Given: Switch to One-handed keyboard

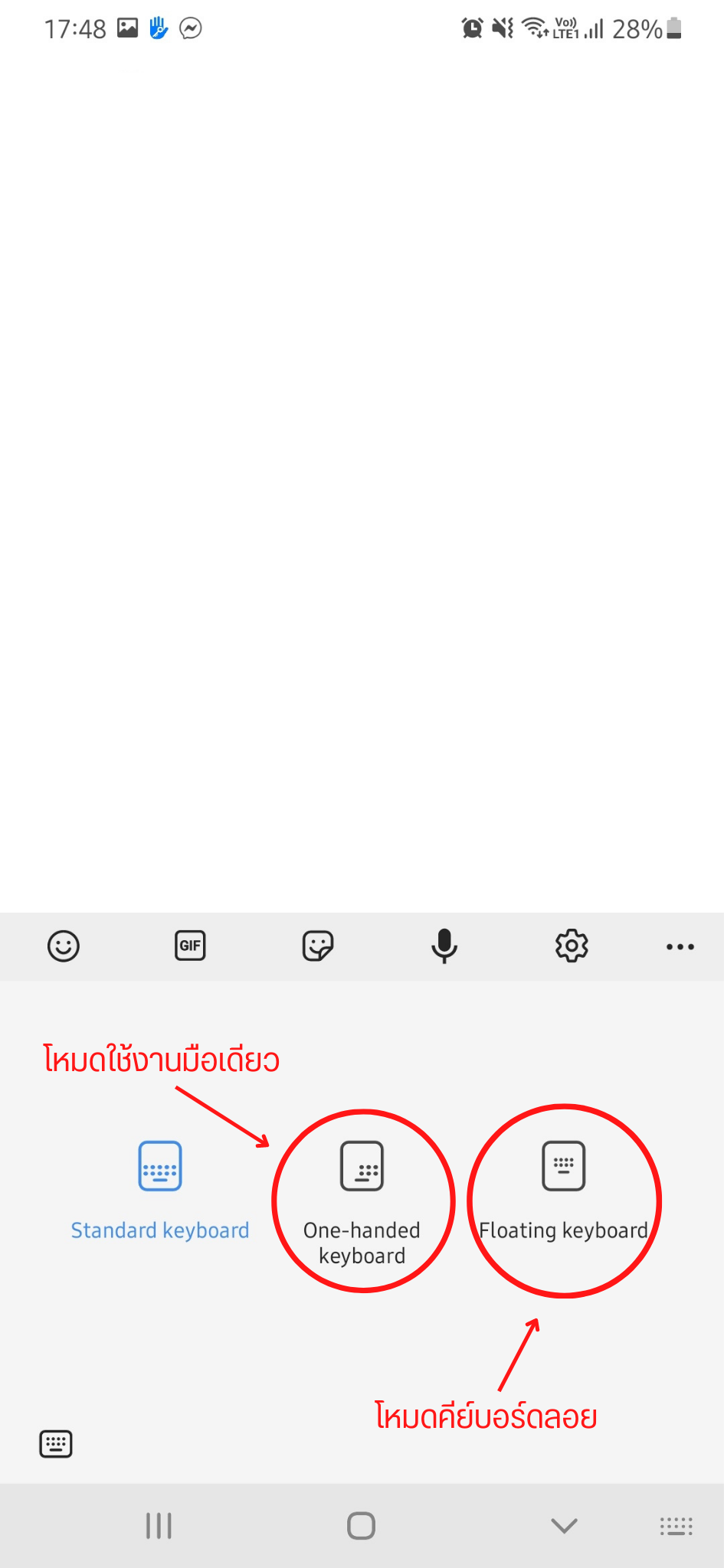Looking at the screenshot, I should click(362, 1199).
